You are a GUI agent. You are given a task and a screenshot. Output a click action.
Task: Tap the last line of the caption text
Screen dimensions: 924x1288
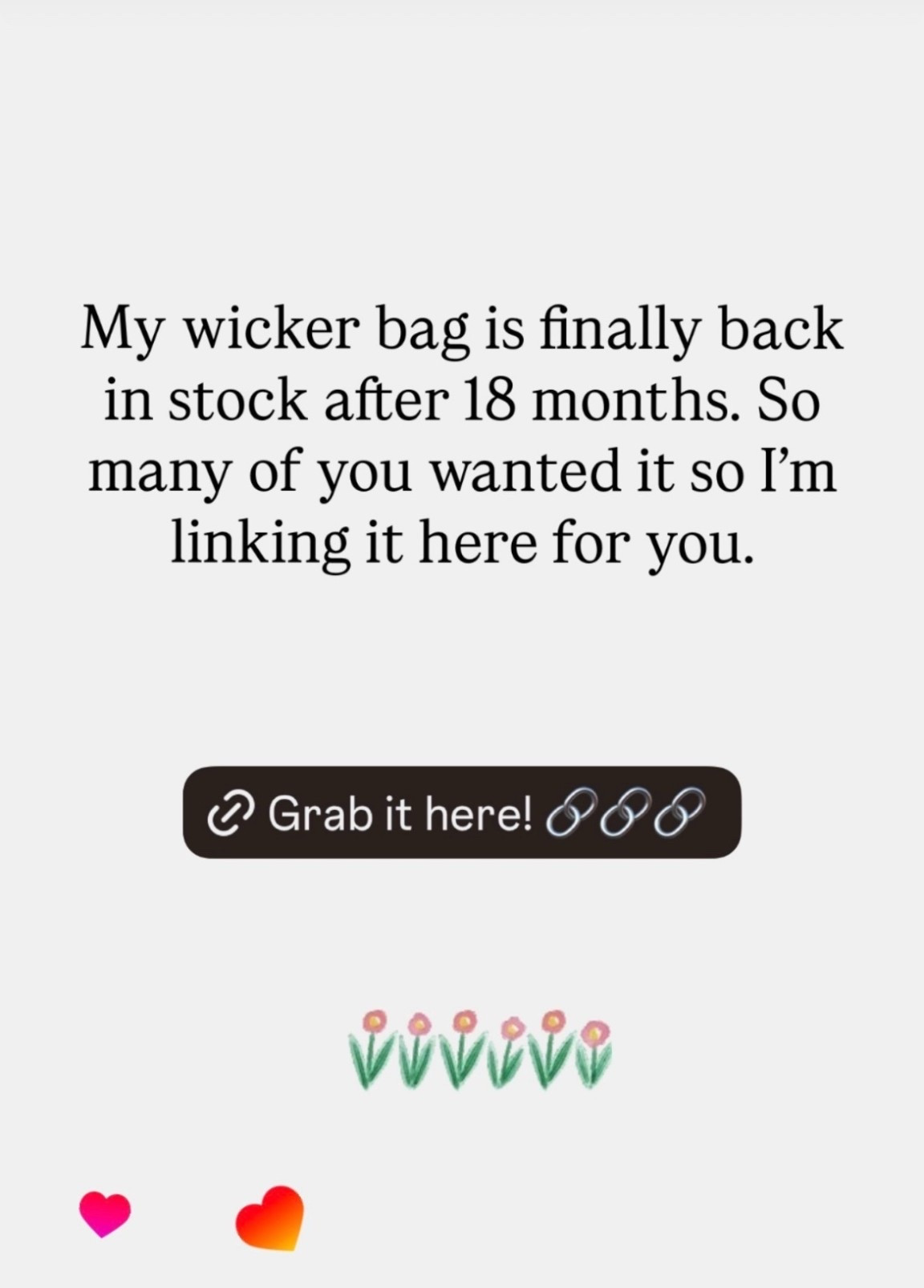462,544
